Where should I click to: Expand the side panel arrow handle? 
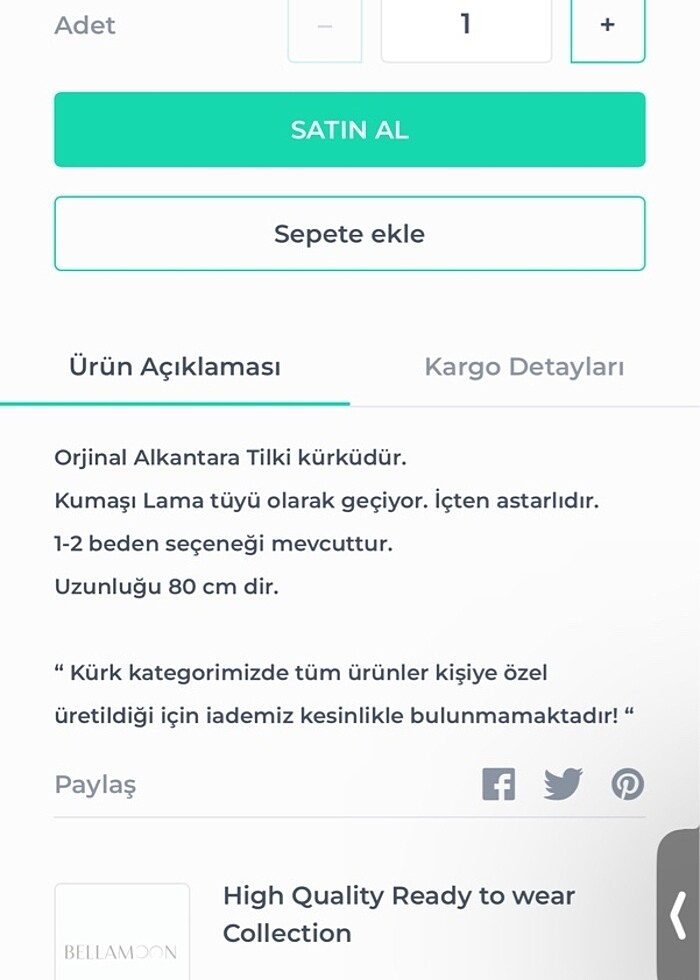point(679,912)
